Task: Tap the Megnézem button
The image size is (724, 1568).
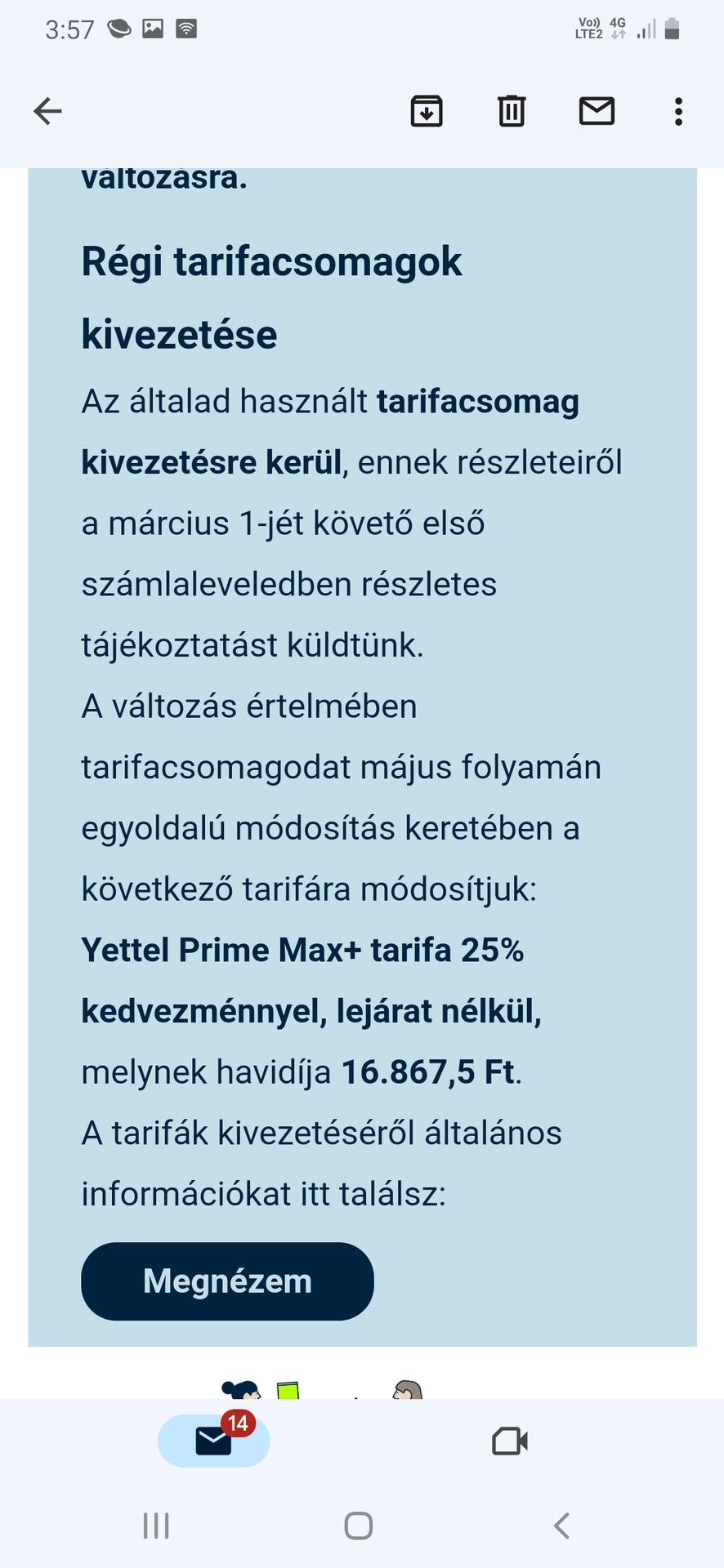Action: [227, 1281]
